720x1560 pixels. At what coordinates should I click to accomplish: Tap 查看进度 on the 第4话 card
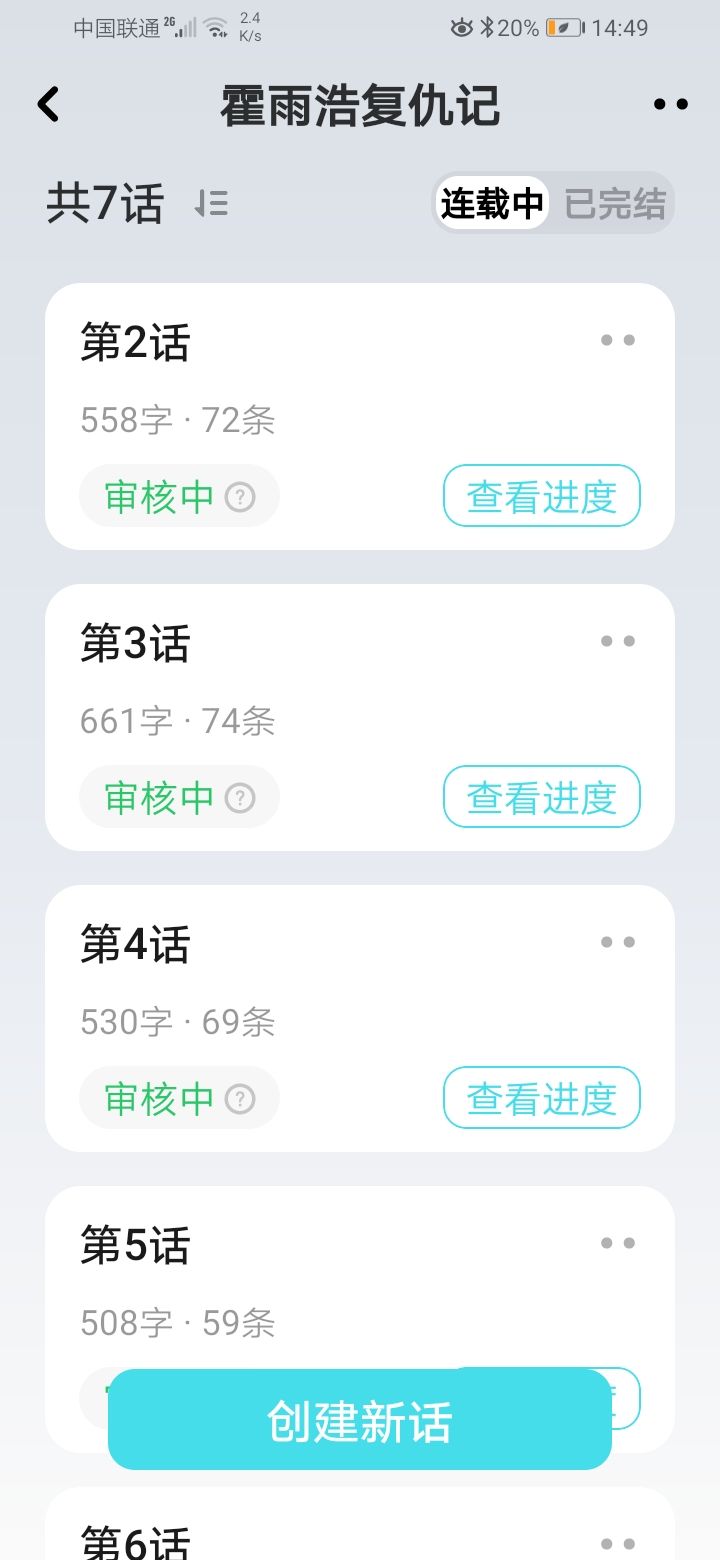(541, 1098)
